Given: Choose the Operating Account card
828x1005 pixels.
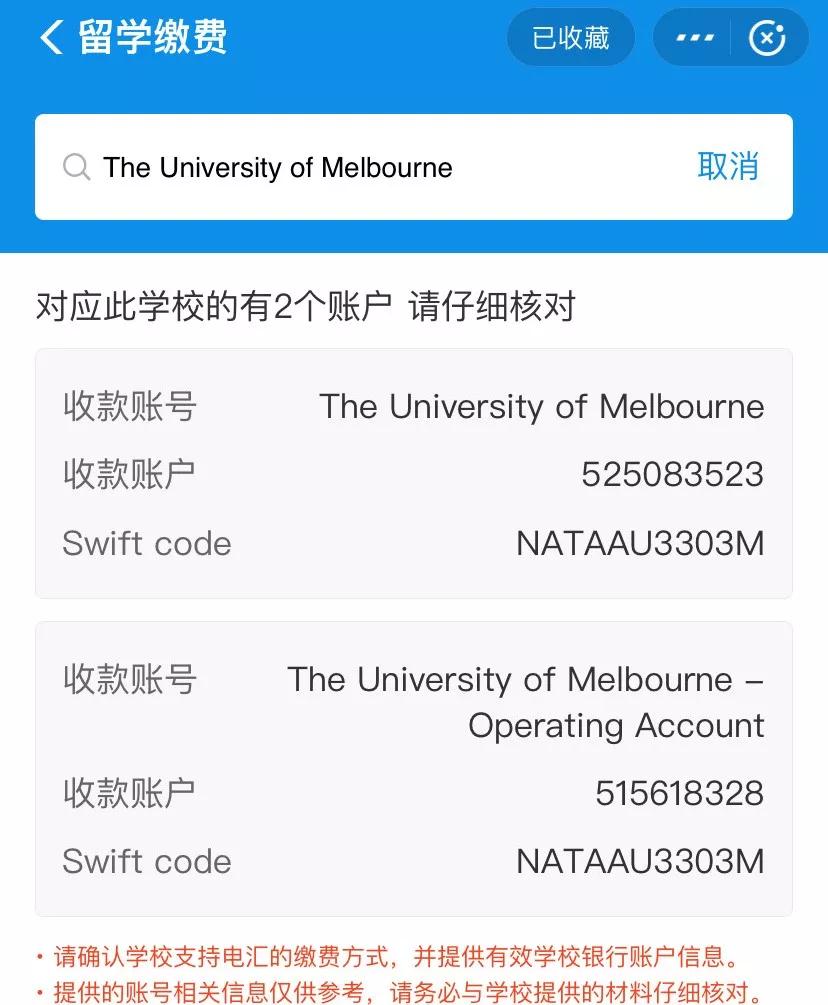Looking at the screenshot, I should (413, 768).
